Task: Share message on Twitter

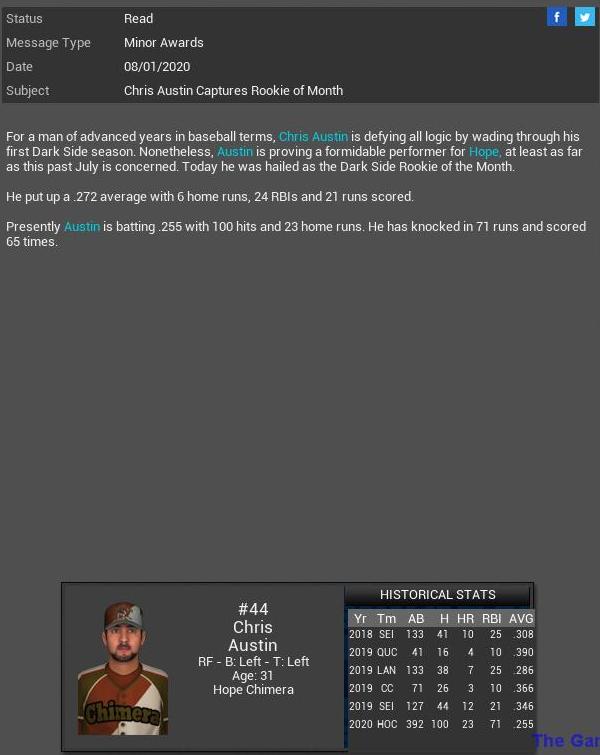Action: click(584, 17)
